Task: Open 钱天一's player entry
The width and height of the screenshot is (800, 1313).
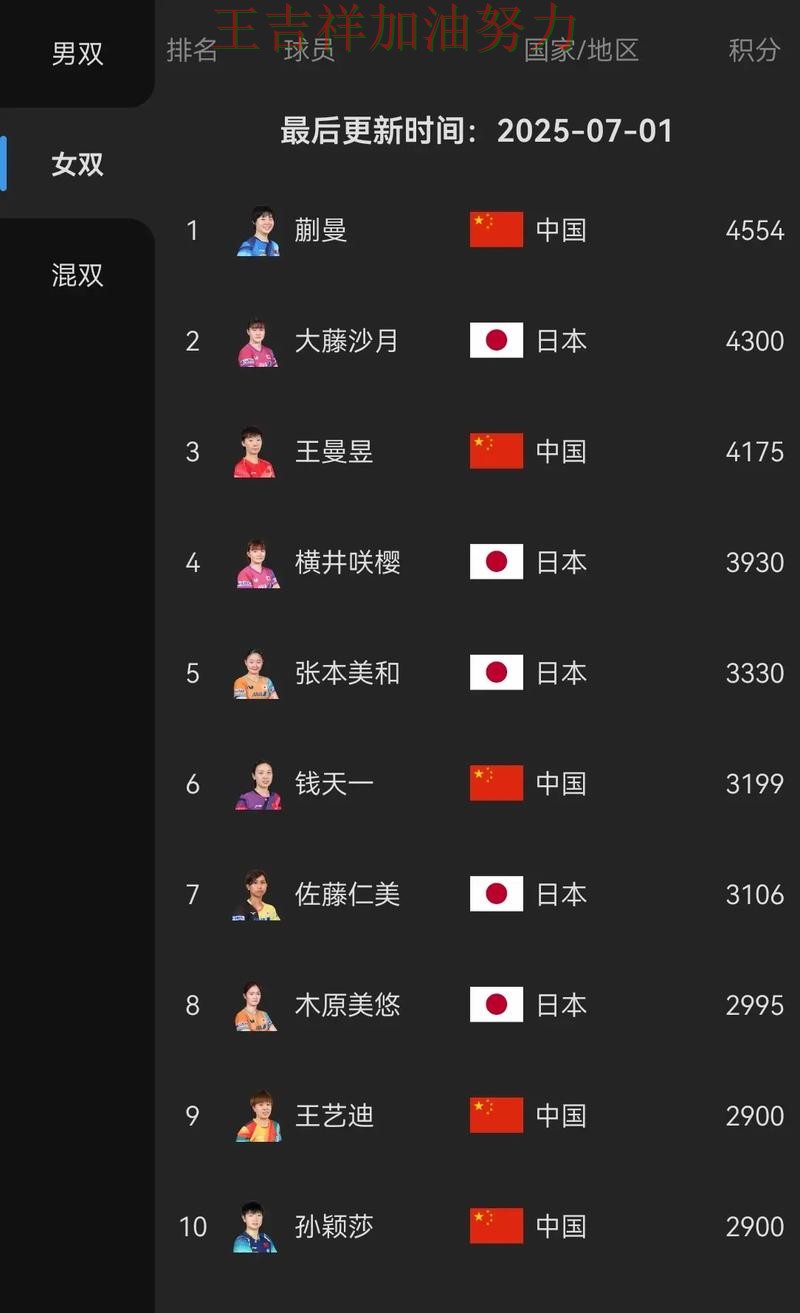Action: click(x=334, y=784)
